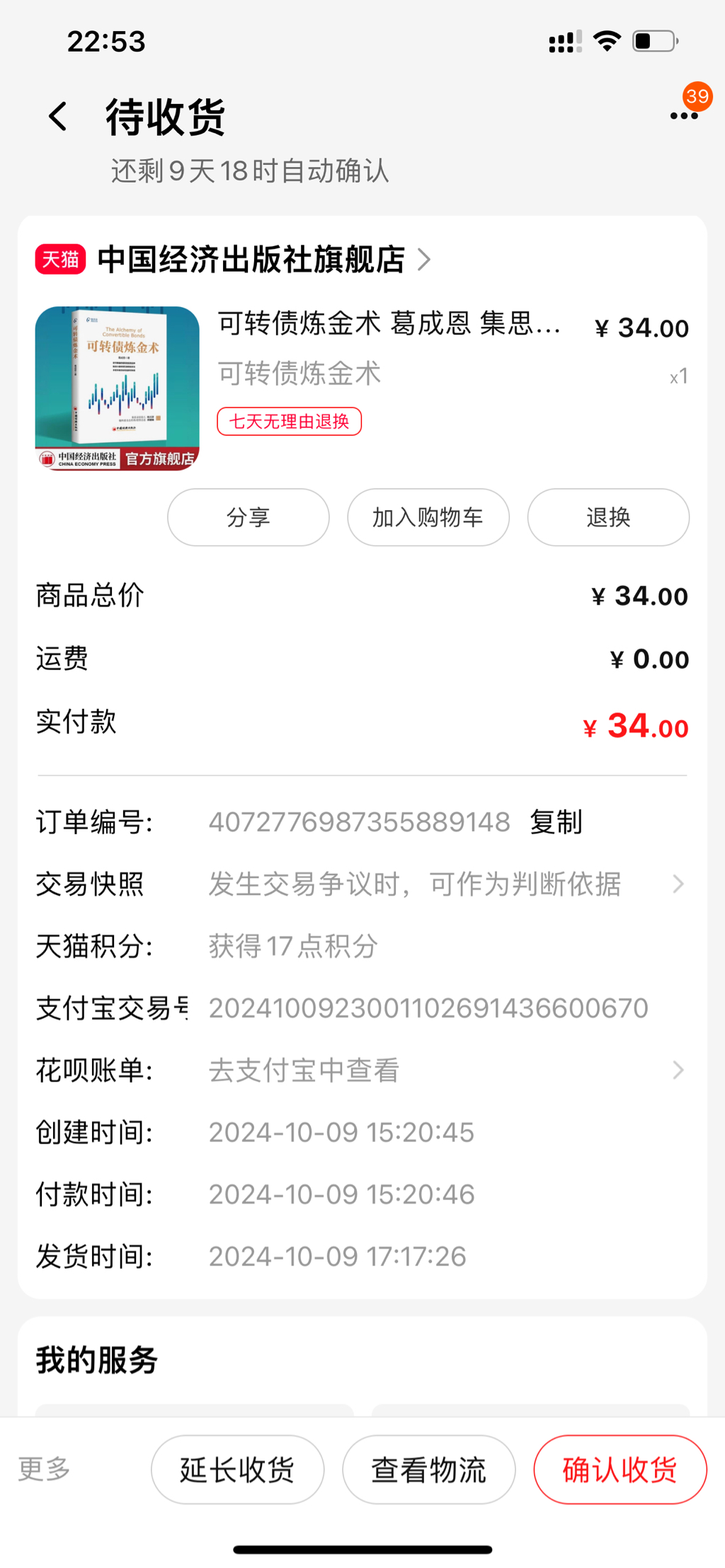Tap the 分享 button

(248, 517)
